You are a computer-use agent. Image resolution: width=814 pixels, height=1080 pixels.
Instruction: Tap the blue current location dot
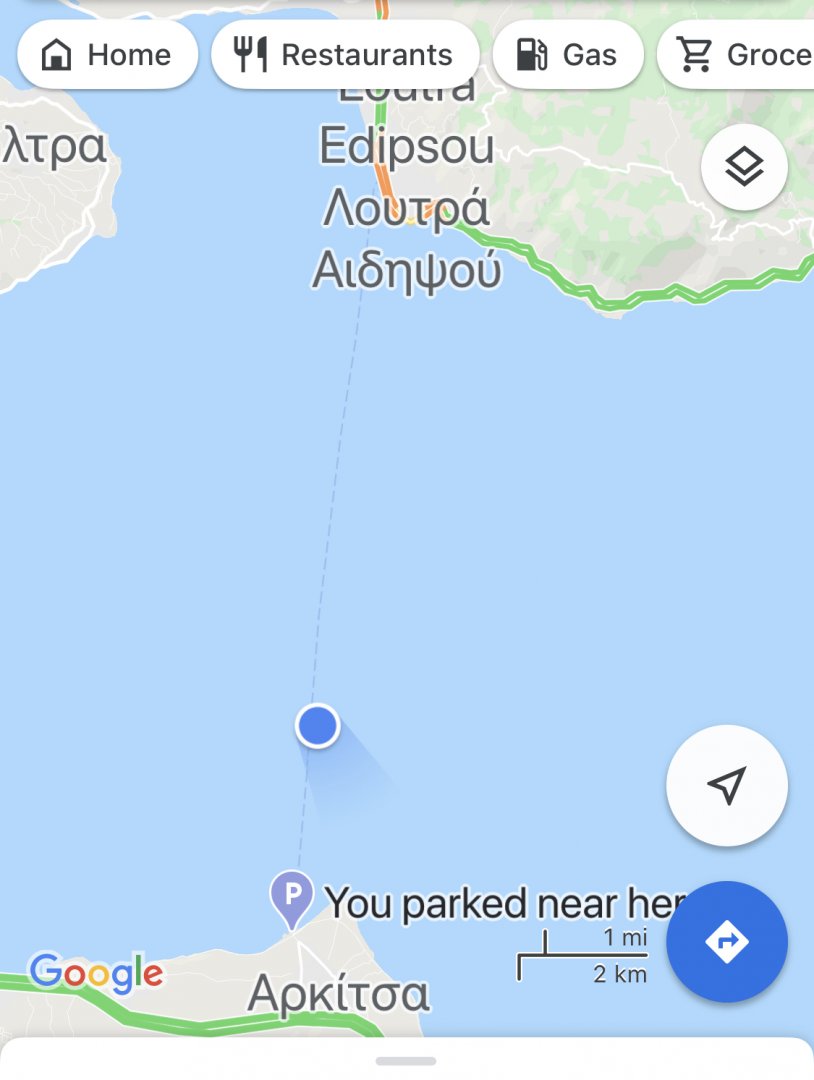pos(317,726)
